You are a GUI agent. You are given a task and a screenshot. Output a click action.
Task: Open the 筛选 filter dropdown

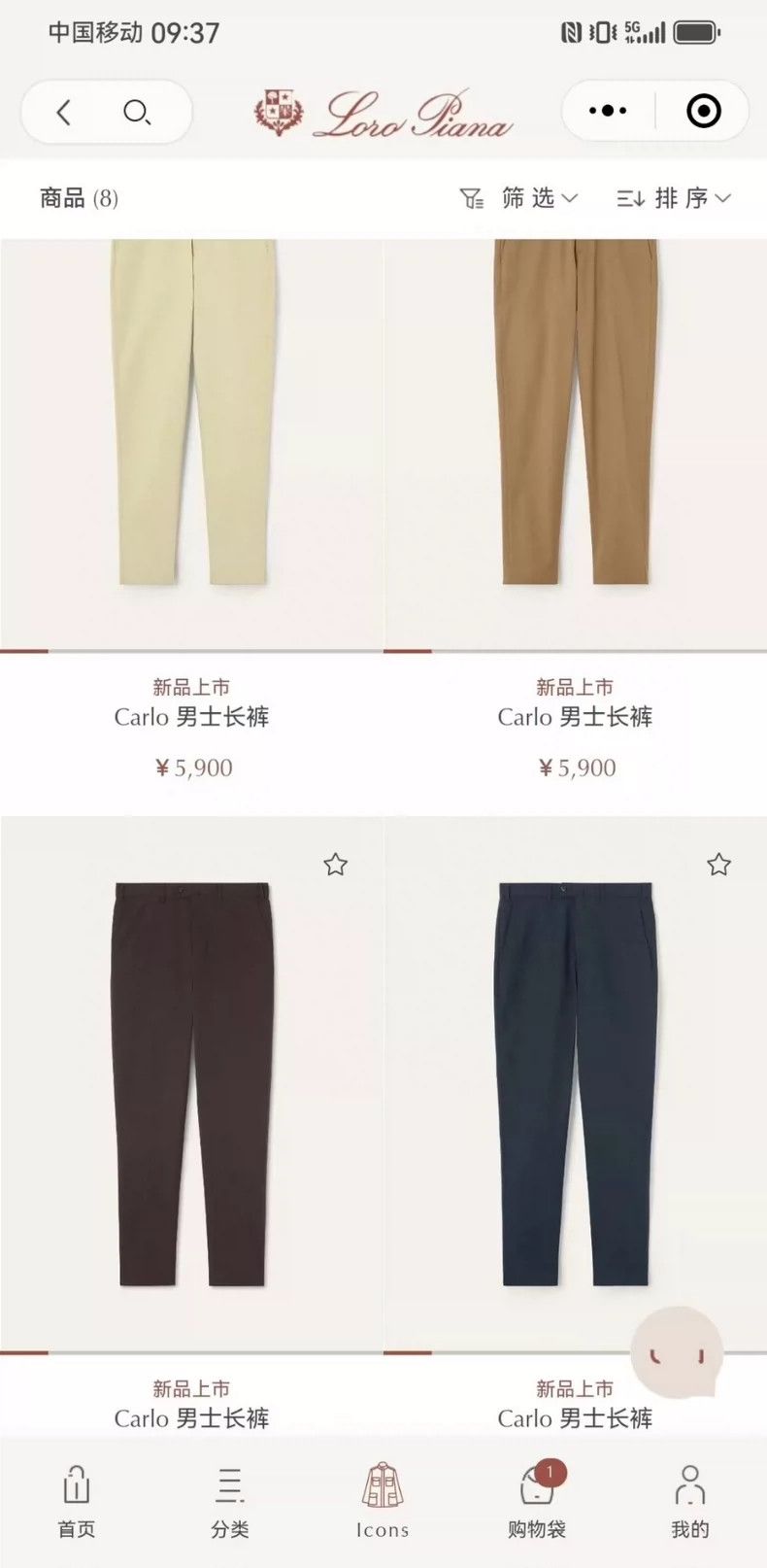tap(518, 198)
